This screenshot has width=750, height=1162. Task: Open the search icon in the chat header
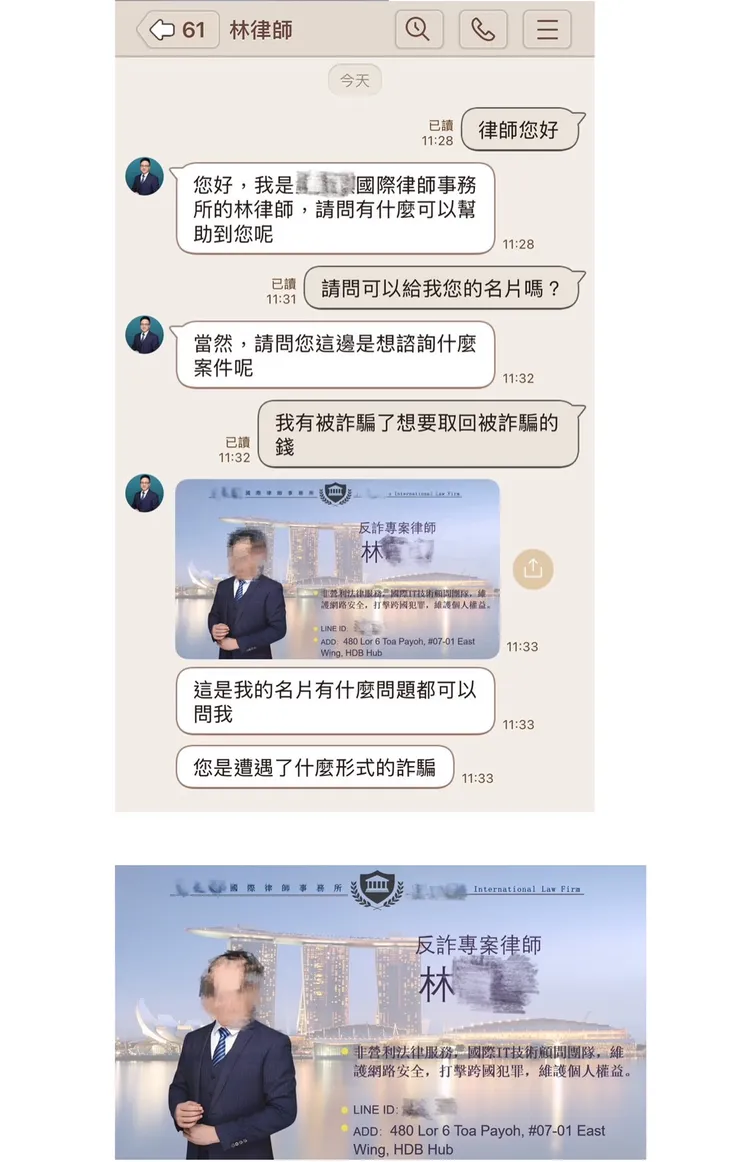click(x=418, y=29)
